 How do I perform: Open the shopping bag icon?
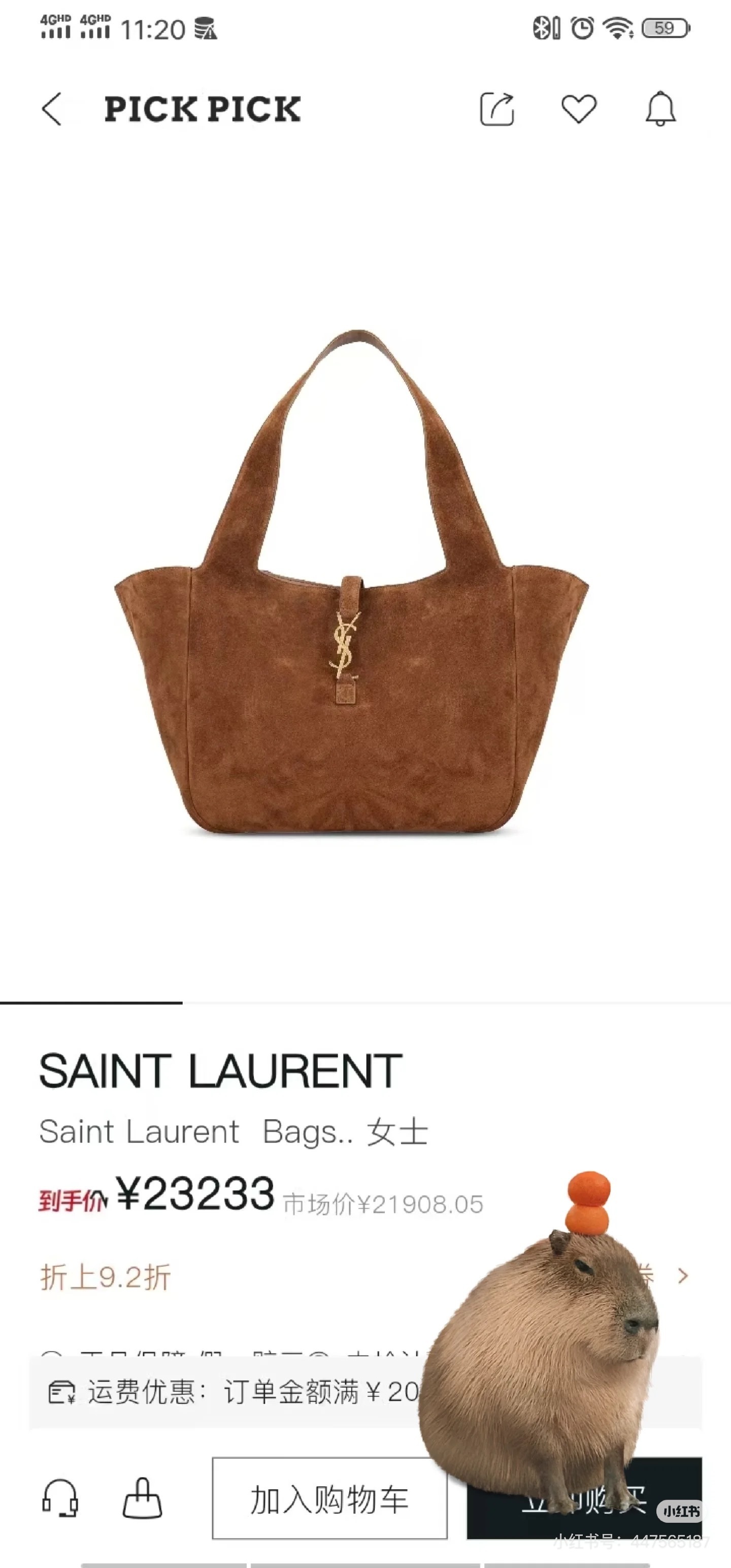point(143,1498)
